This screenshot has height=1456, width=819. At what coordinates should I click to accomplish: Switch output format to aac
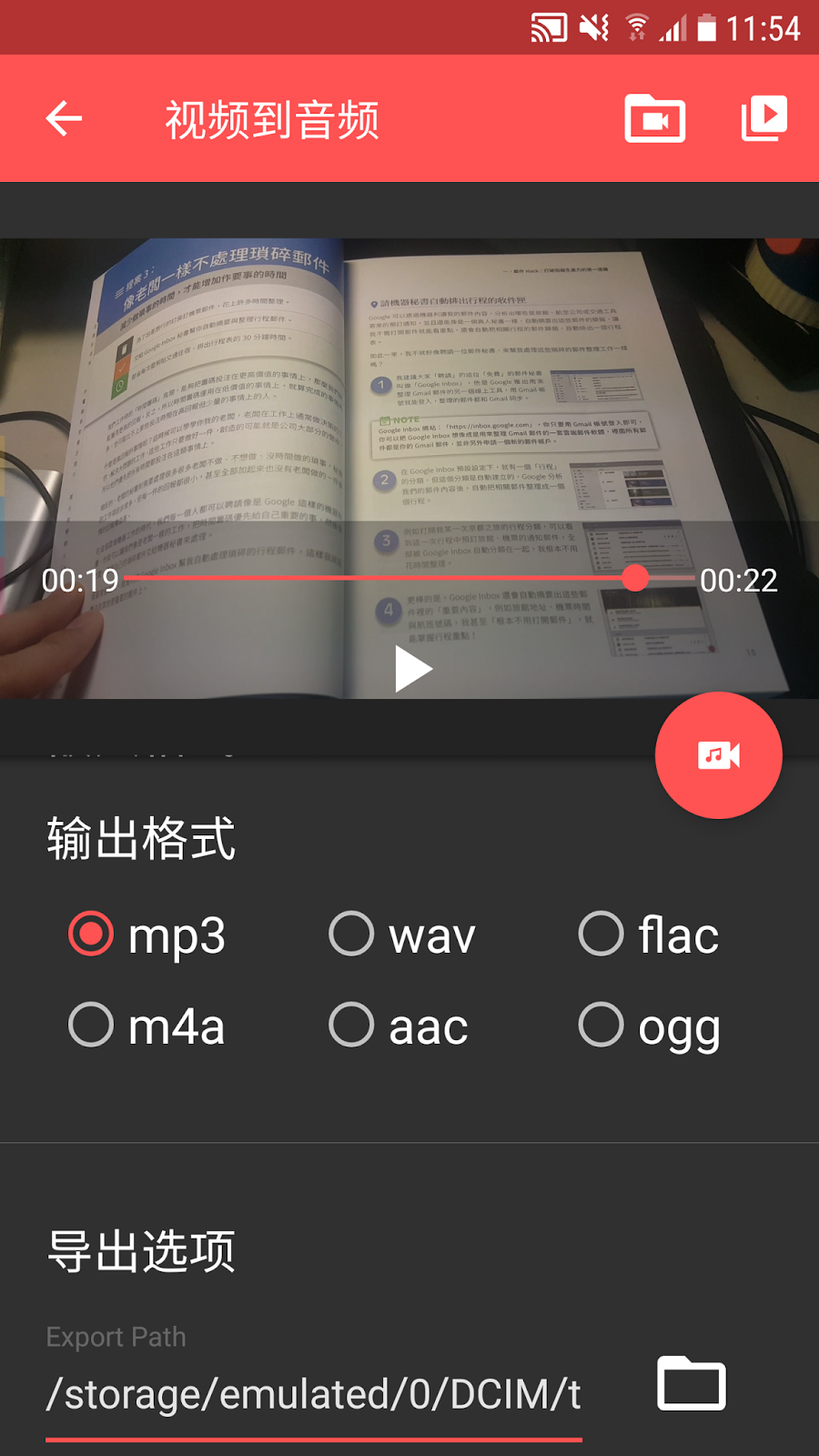[352, 1026]
